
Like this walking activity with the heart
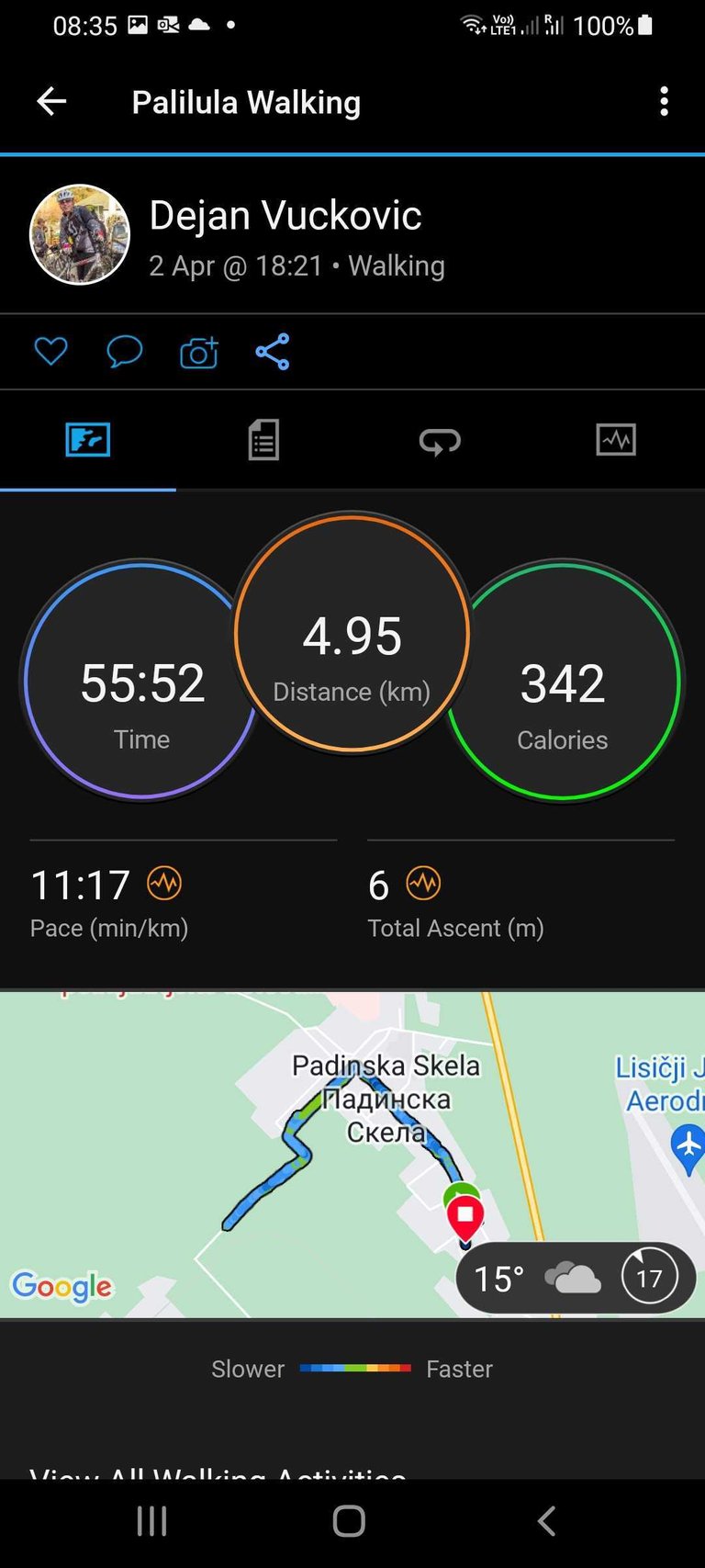point(50,351)
